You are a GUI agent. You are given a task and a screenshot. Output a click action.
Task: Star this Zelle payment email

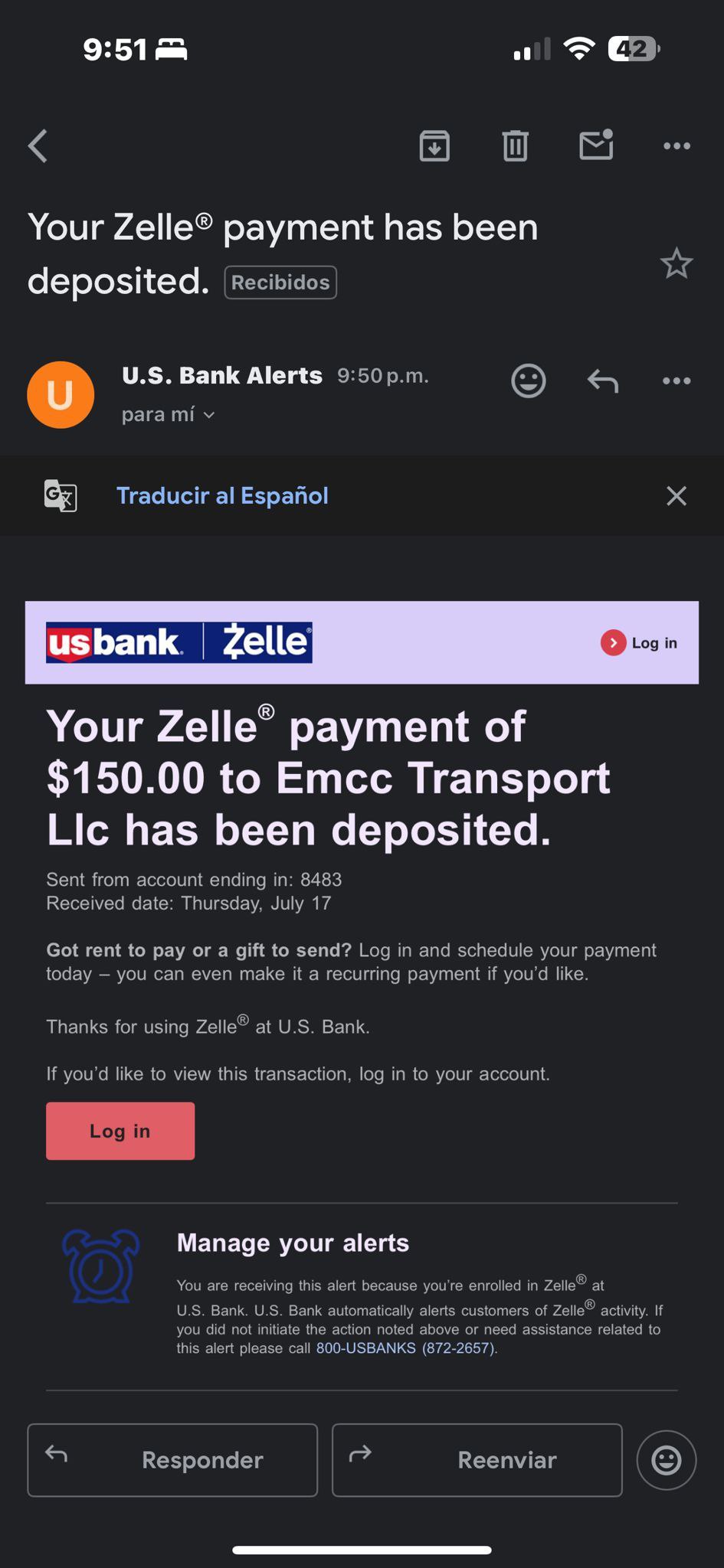(x=676, y=264)
